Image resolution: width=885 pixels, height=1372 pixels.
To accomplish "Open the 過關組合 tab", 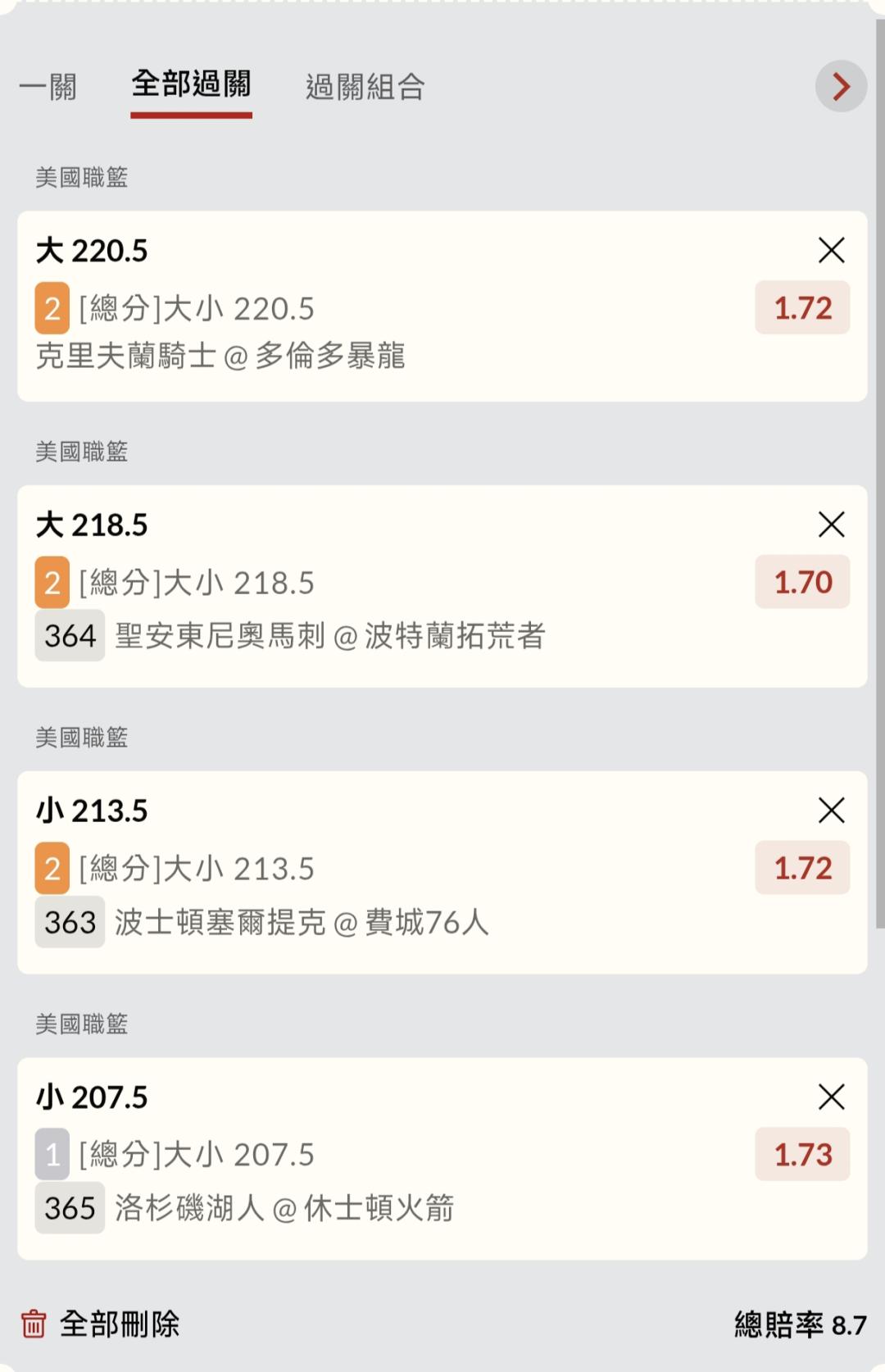I will click(365, 86).
